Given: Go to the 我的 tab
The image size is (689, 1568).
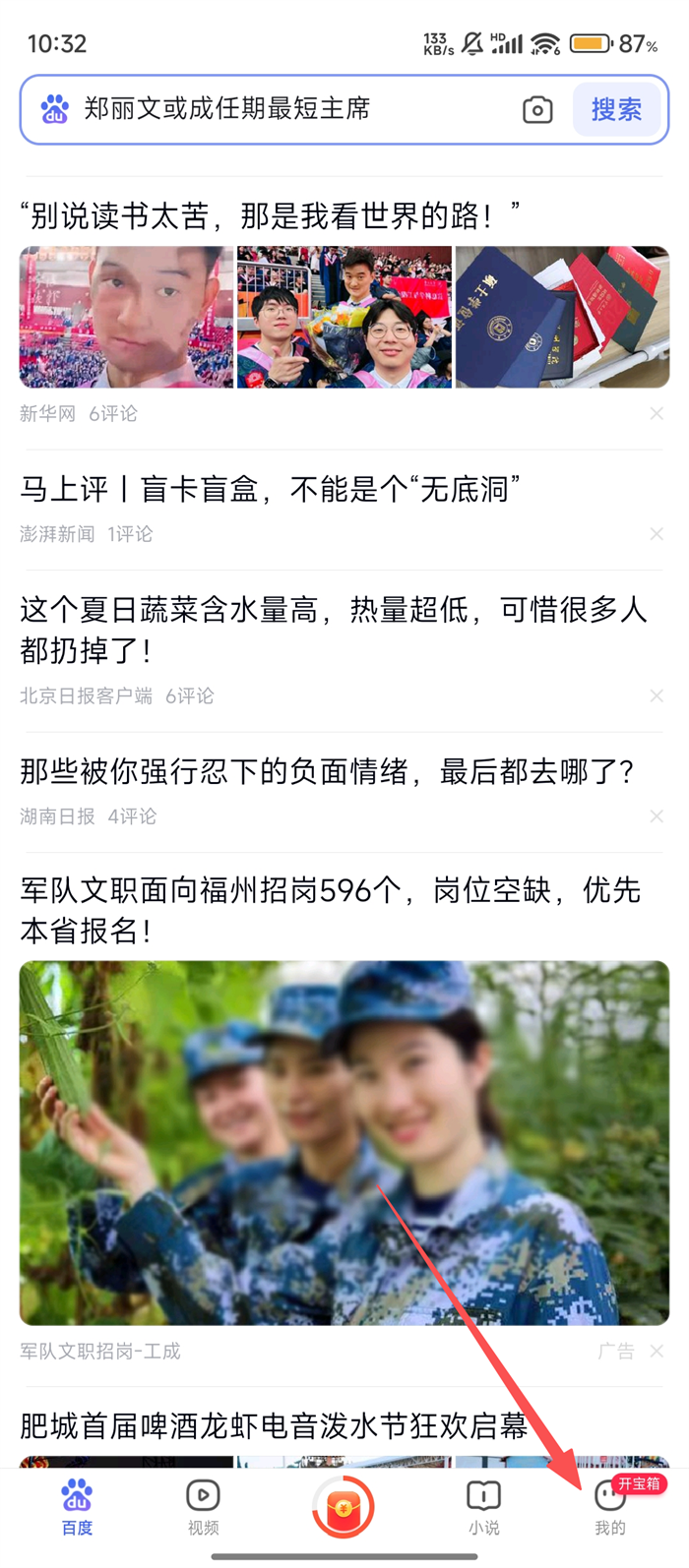Looking at the screenshot, I should tap(609, 1507).
